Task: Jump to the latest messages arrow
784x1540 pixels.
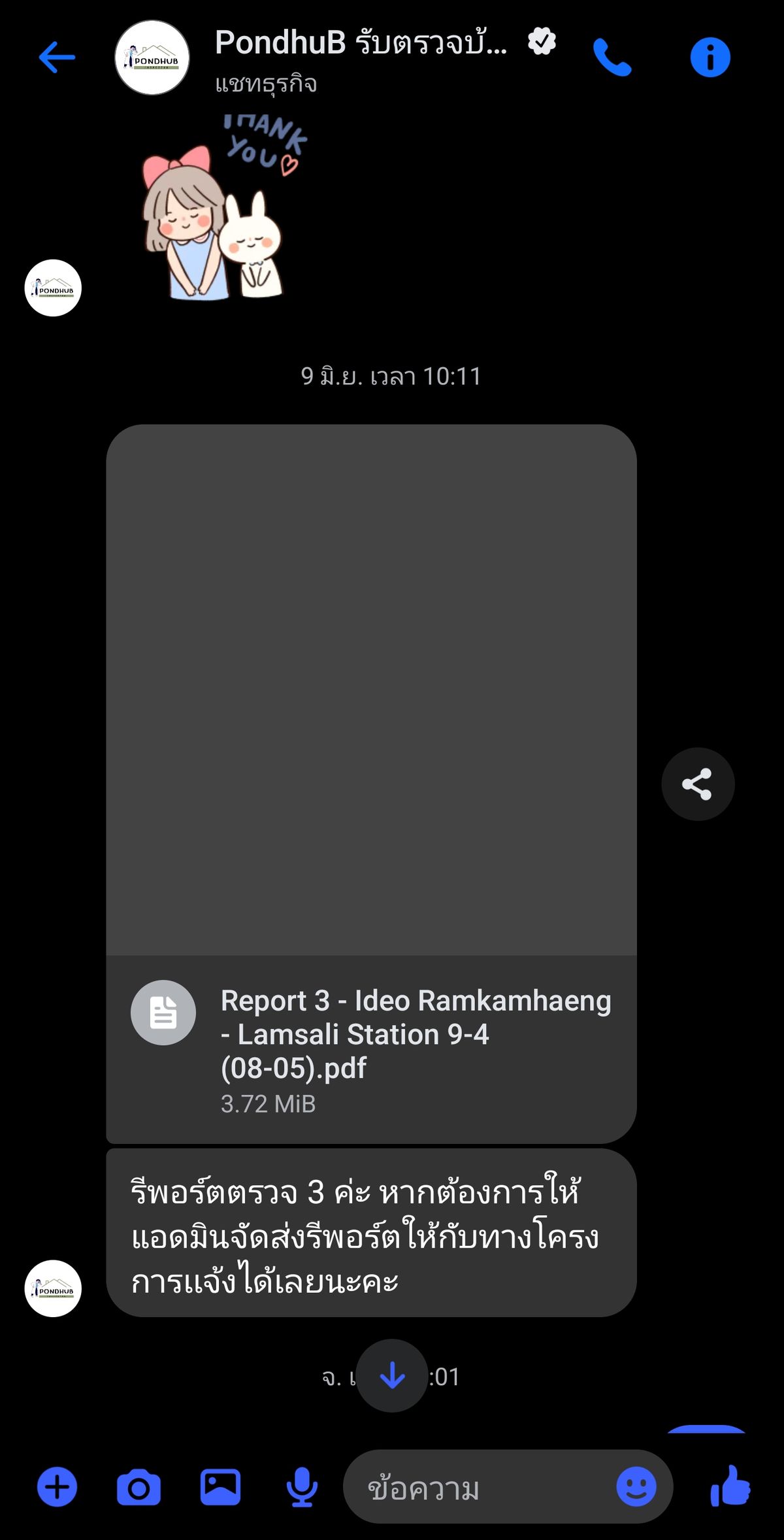Action: pyautogui.click(x=392, y=1375)
